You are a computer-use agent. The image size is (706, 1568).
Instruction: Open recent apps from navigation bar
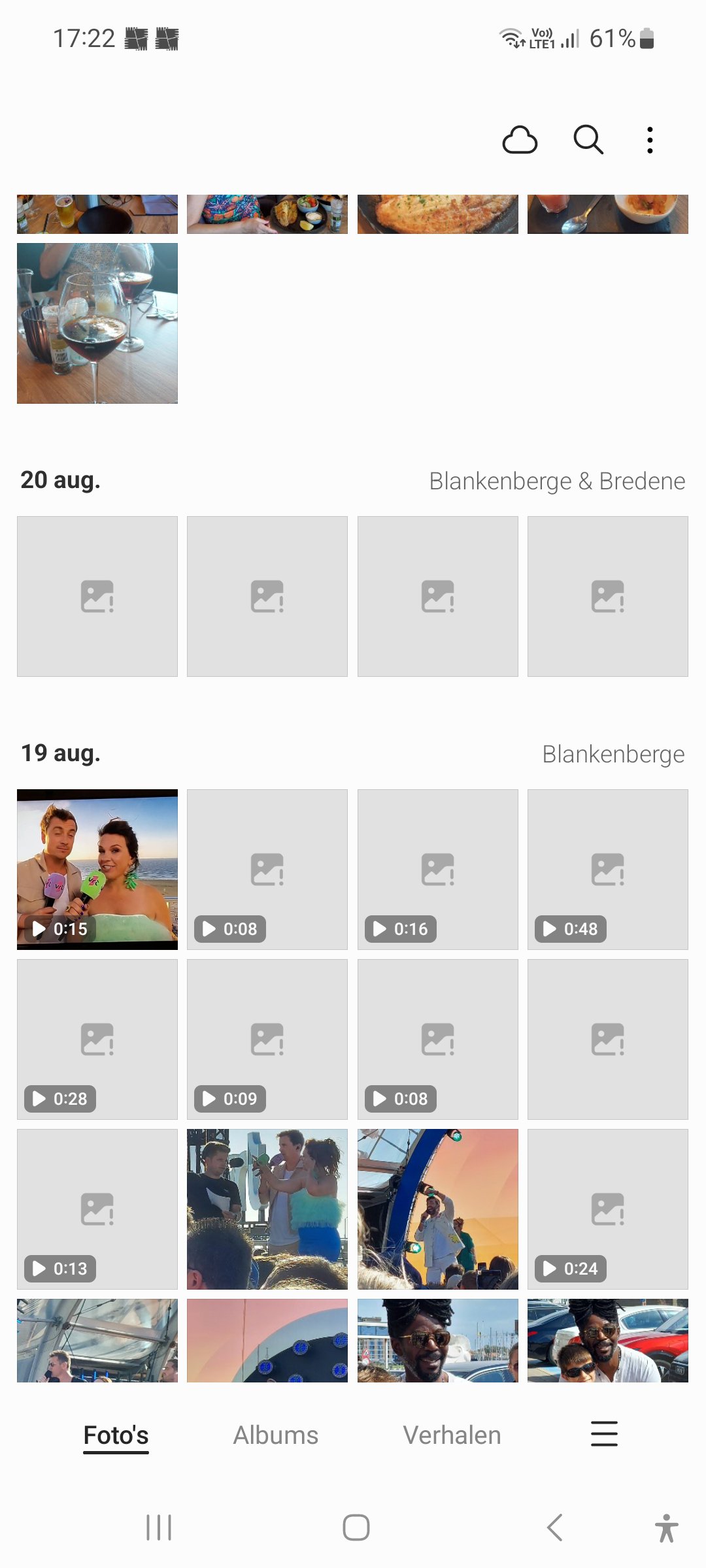(x=159, y=1527)
